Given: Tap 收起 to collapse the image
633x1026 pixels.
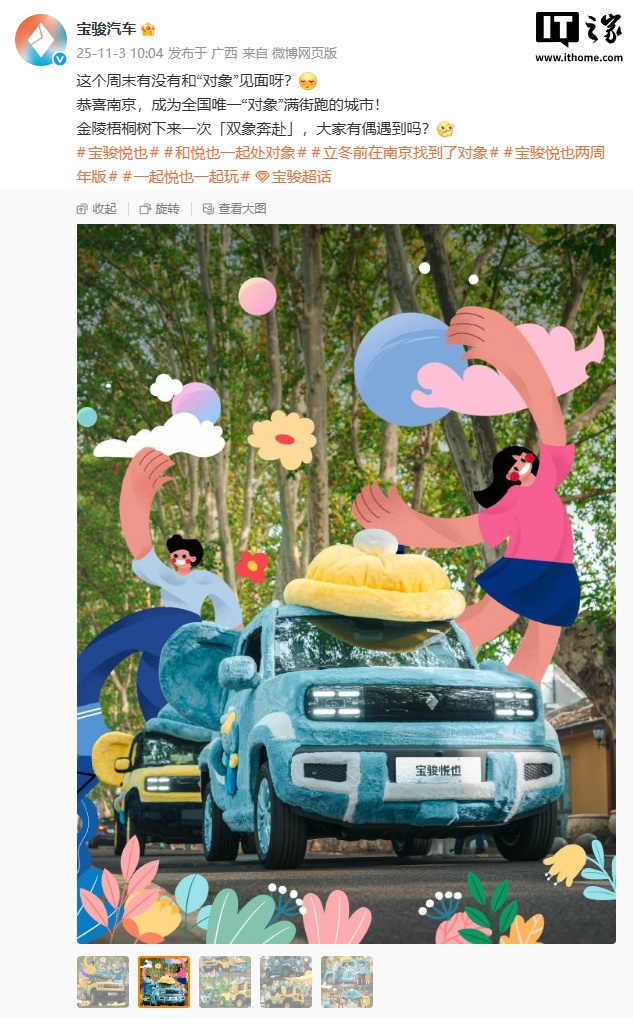Looking at the screenshot, I should click(x=97, y=209).
